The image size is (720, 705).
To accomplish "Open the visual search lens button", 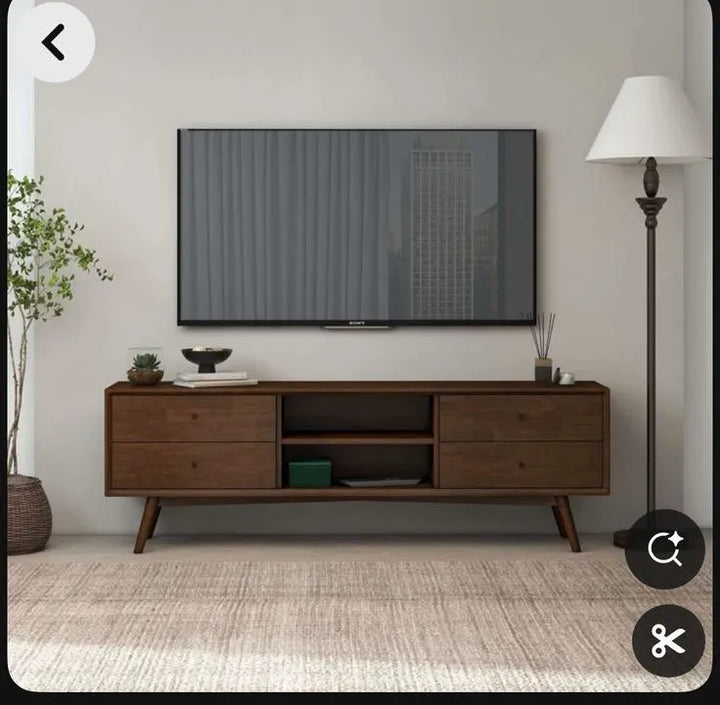I will click(x=665, y=549).
